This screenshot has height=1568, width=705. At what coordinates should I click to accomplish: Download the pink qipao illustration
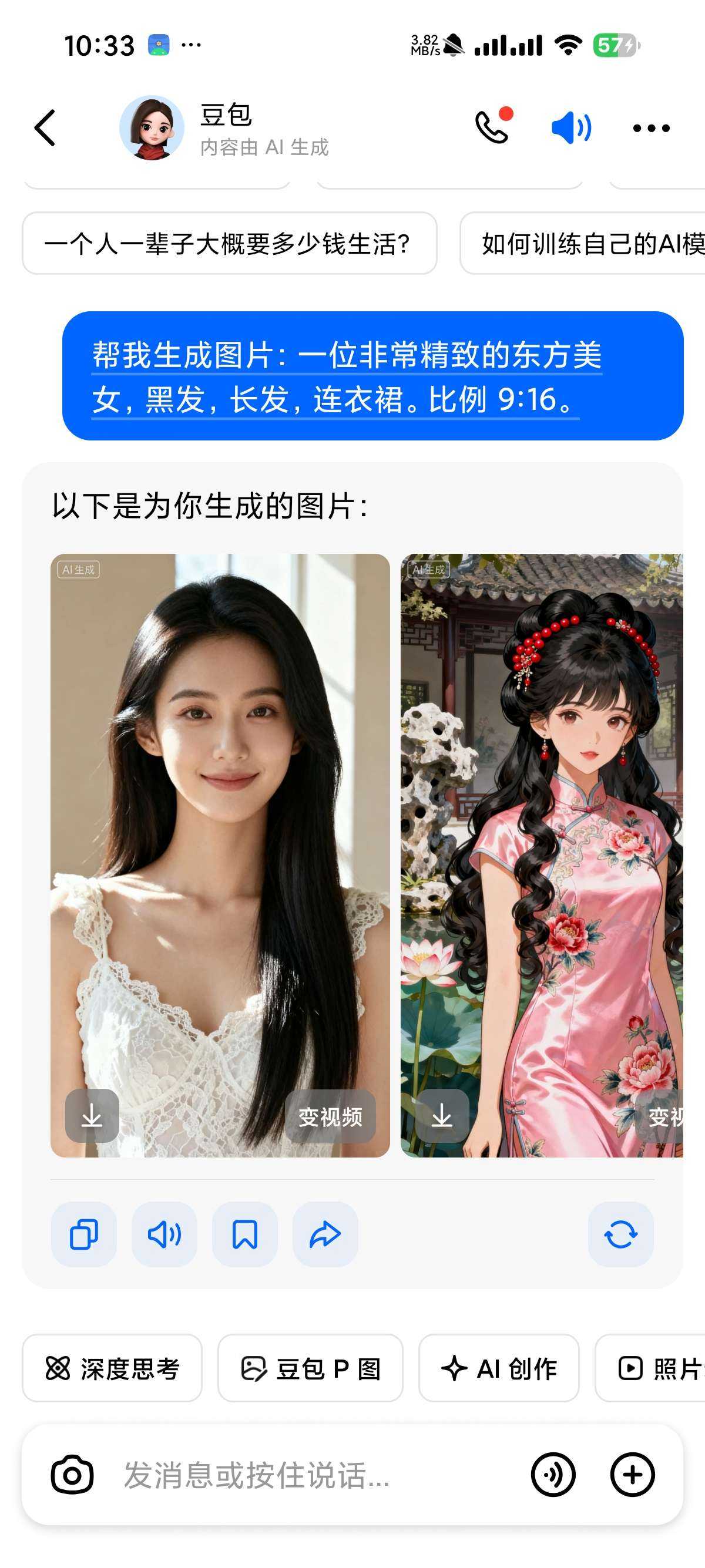442,1116
